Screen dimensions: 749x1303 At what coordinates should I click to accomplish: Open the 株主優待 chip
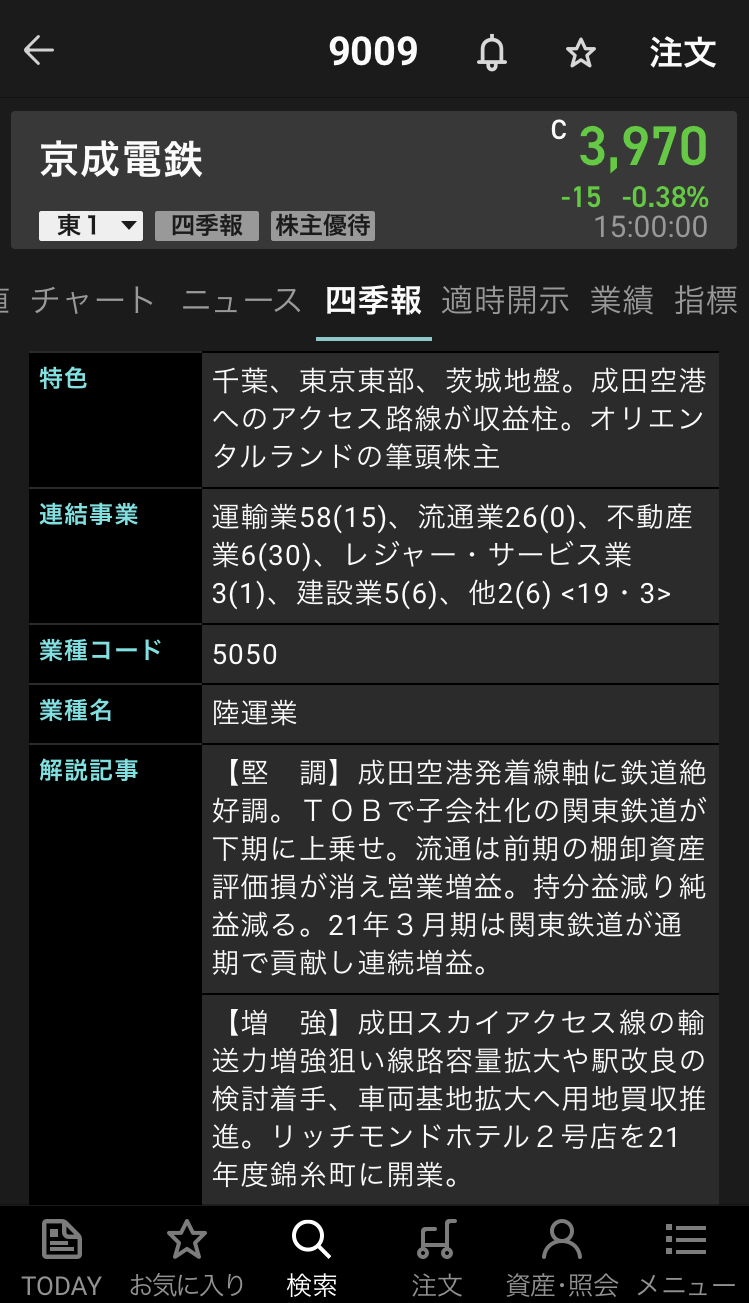[324, 226]
